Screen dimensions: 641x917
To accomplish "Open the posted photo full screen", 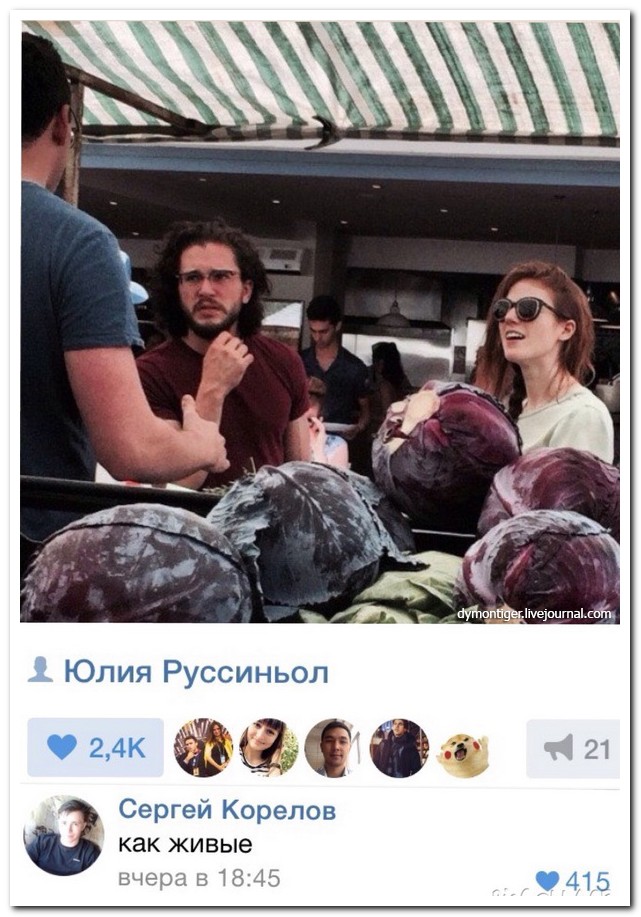I will click(x=320, y=320).
